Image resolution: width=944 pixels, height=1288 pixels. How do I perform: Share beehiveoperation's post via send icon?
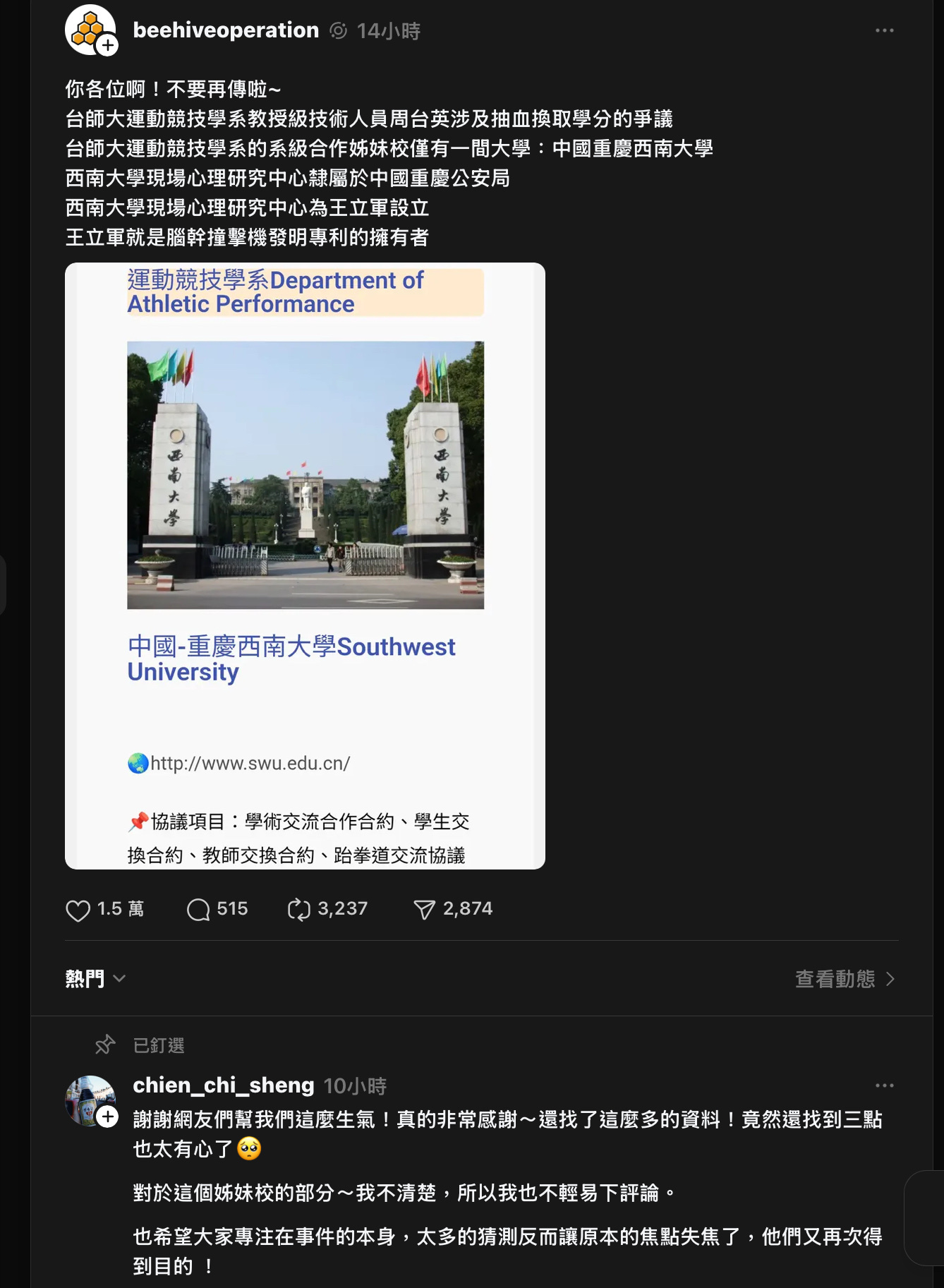pos(424,910)
